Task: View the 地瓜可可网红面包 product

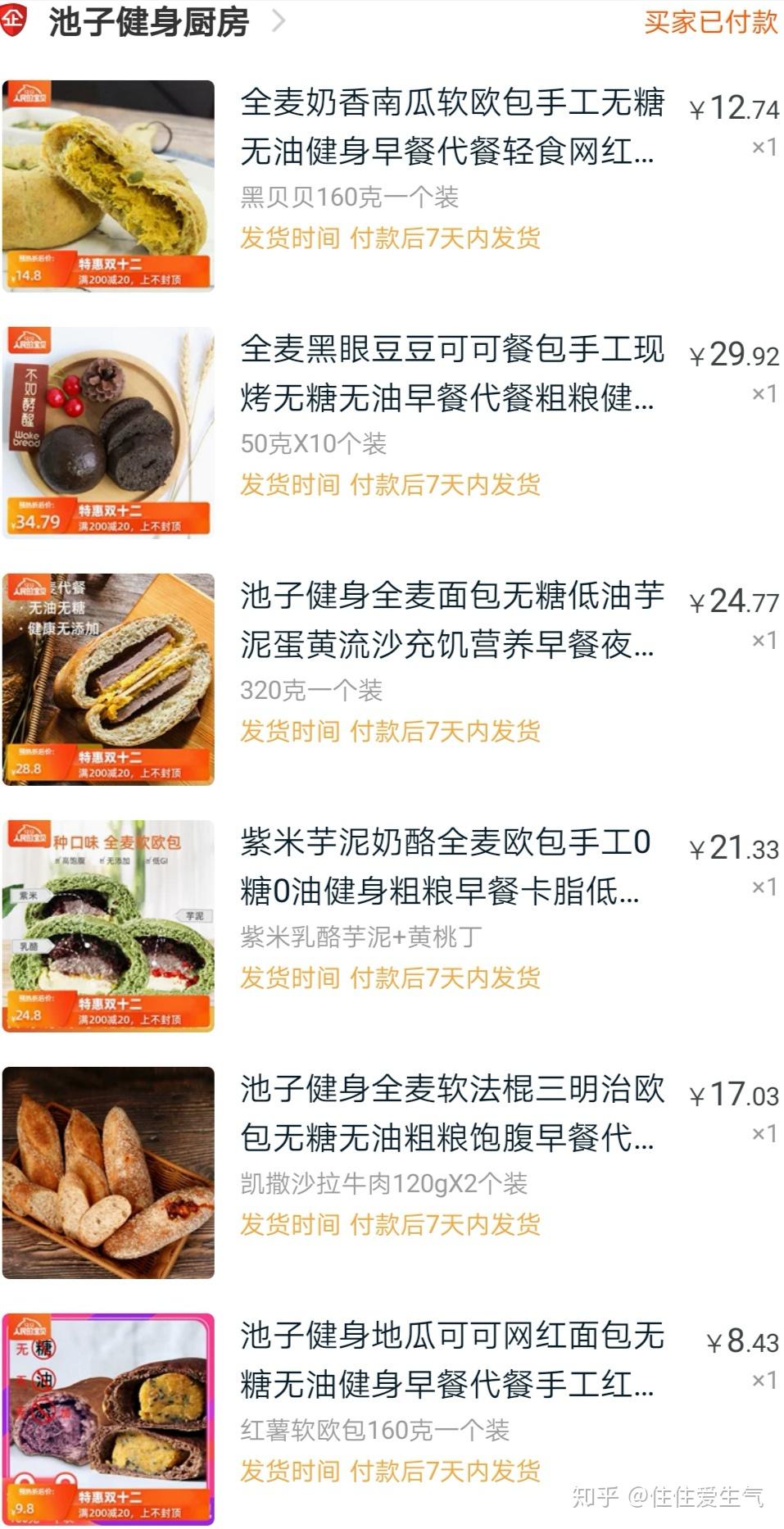Action: tap(451, 1360)
